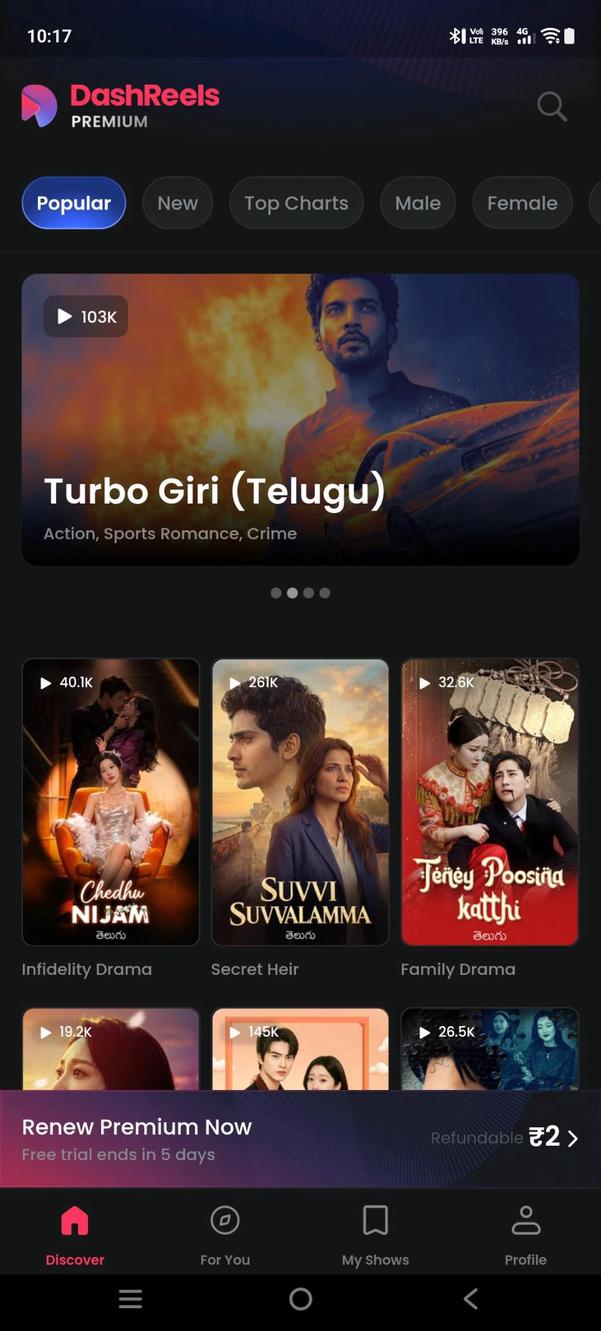Open recent apps from the navigation bar
This screenshot has height=1331, width=601.
click(130, 1299)
